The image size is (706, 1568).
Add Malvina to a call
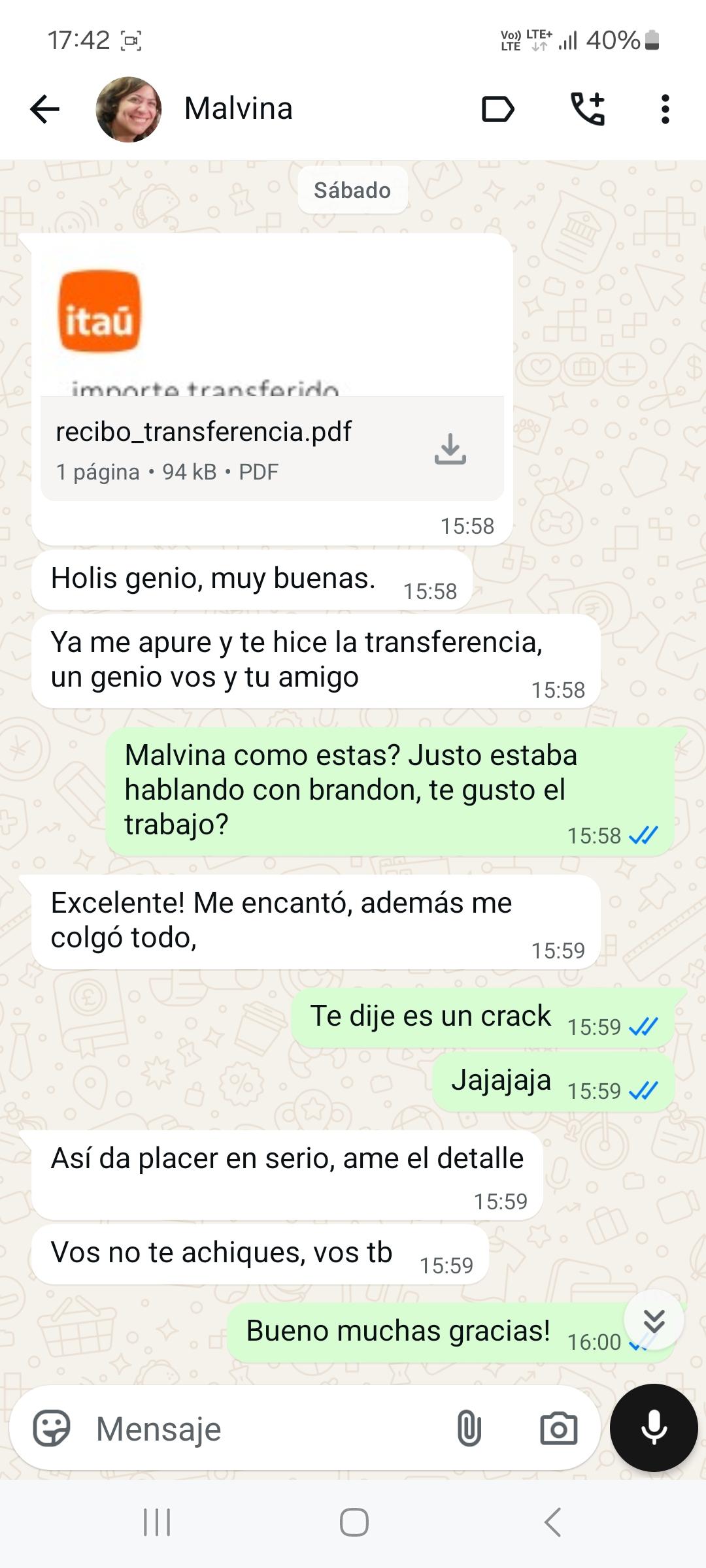(x=588, y=110)
